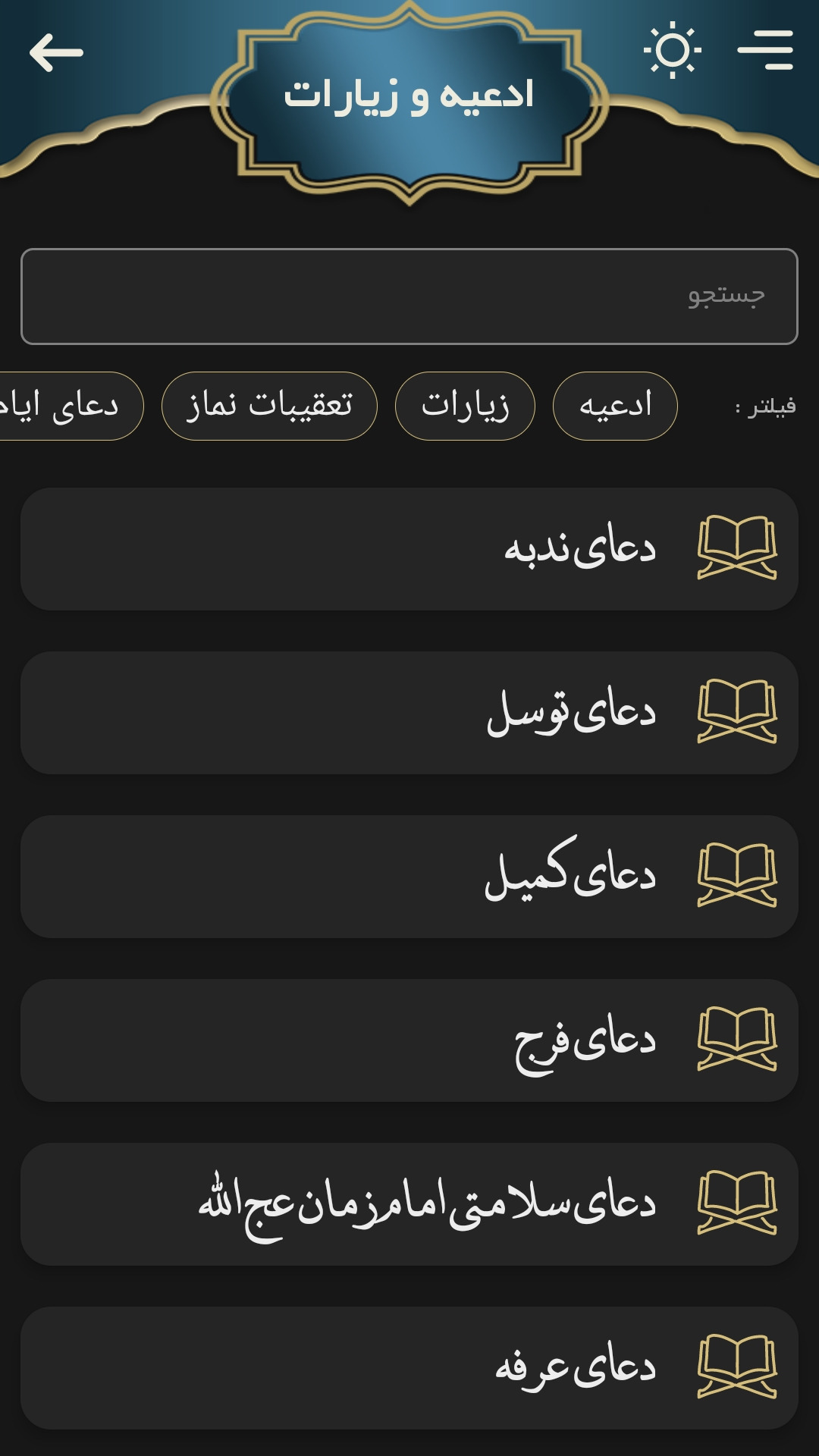Image resolution: width=819 pixels, height=1456 pixels.
Task: Open دعای فرج
Action: point(409,1040)
